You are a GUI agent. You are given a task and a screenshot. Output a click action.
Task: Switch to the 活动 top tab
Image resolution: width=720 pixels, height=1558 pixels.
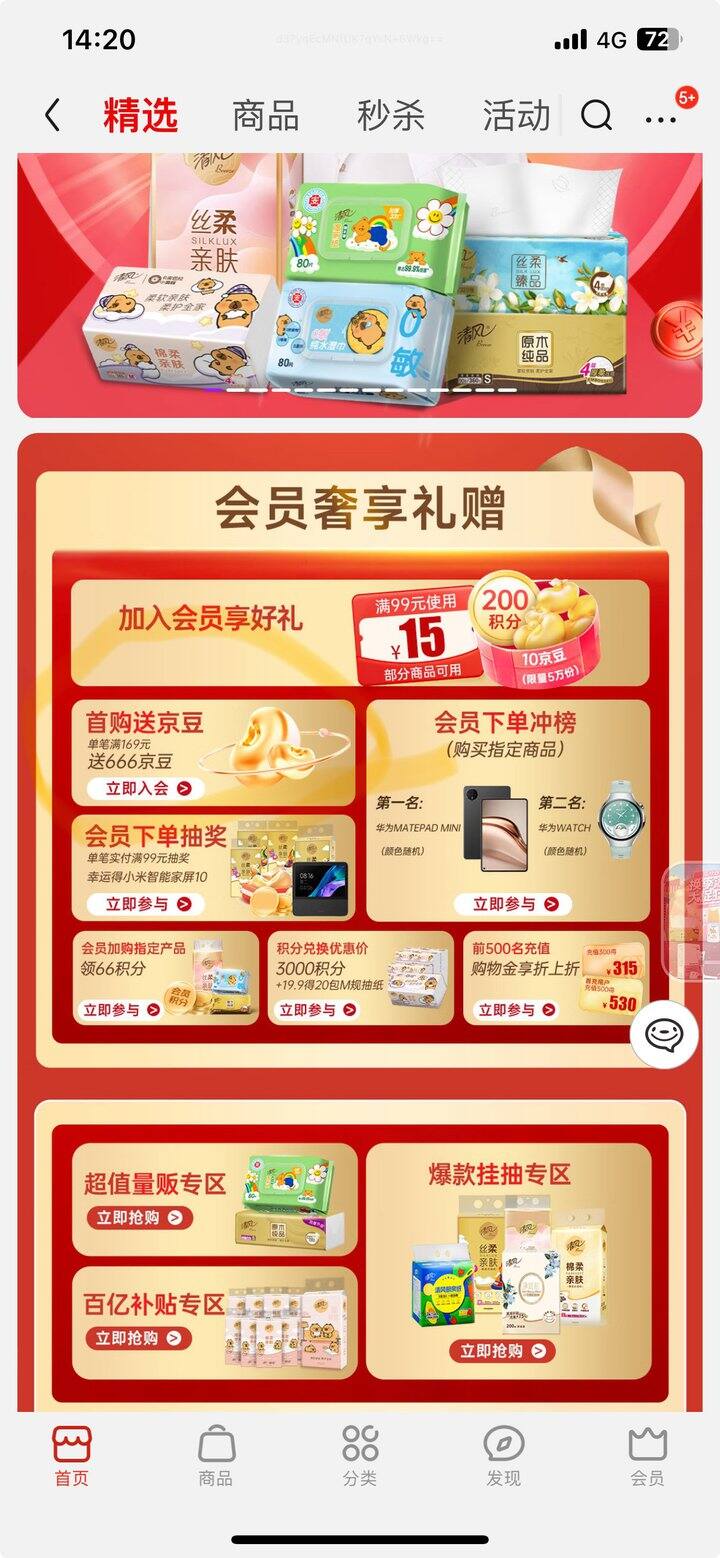516,116
